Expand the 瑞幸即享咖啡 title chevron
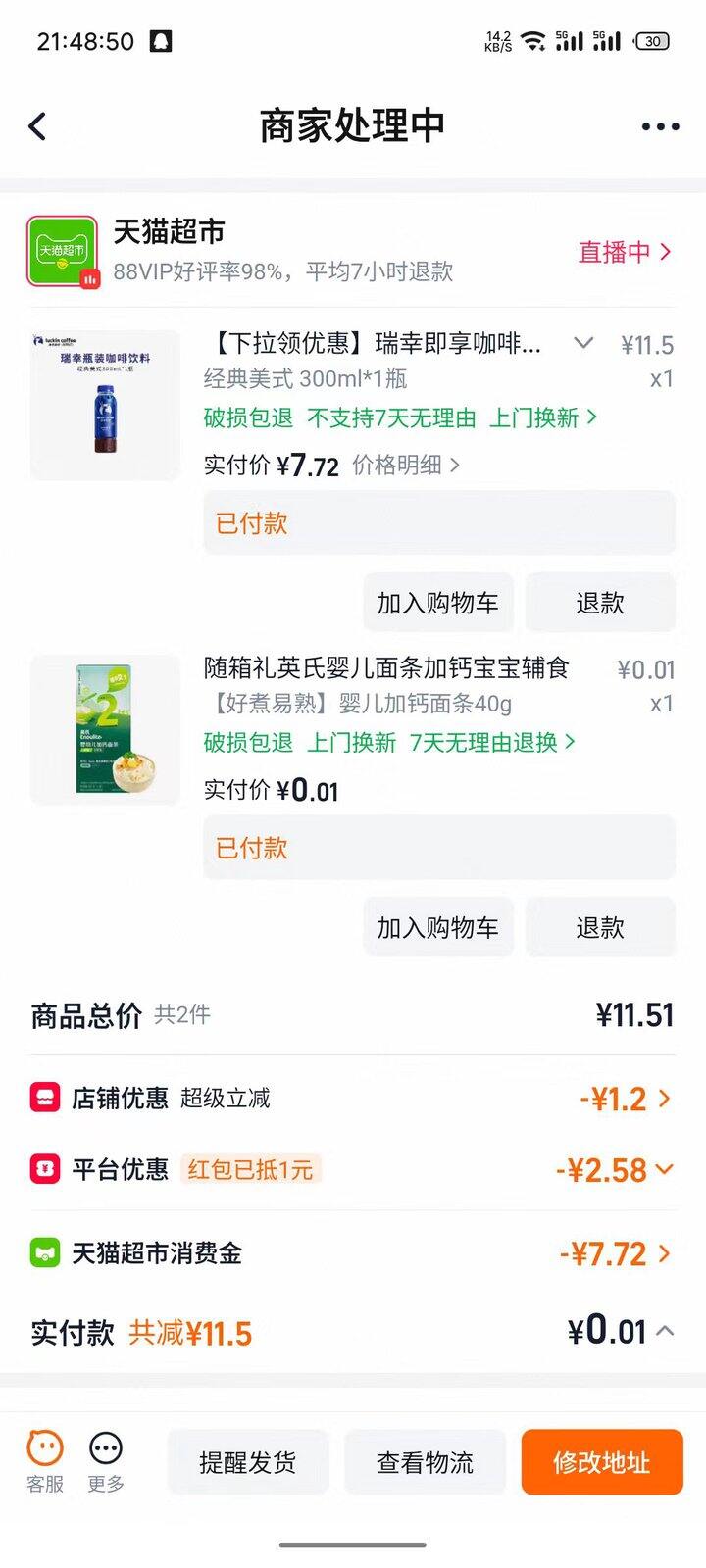 [x=583, y=343]
